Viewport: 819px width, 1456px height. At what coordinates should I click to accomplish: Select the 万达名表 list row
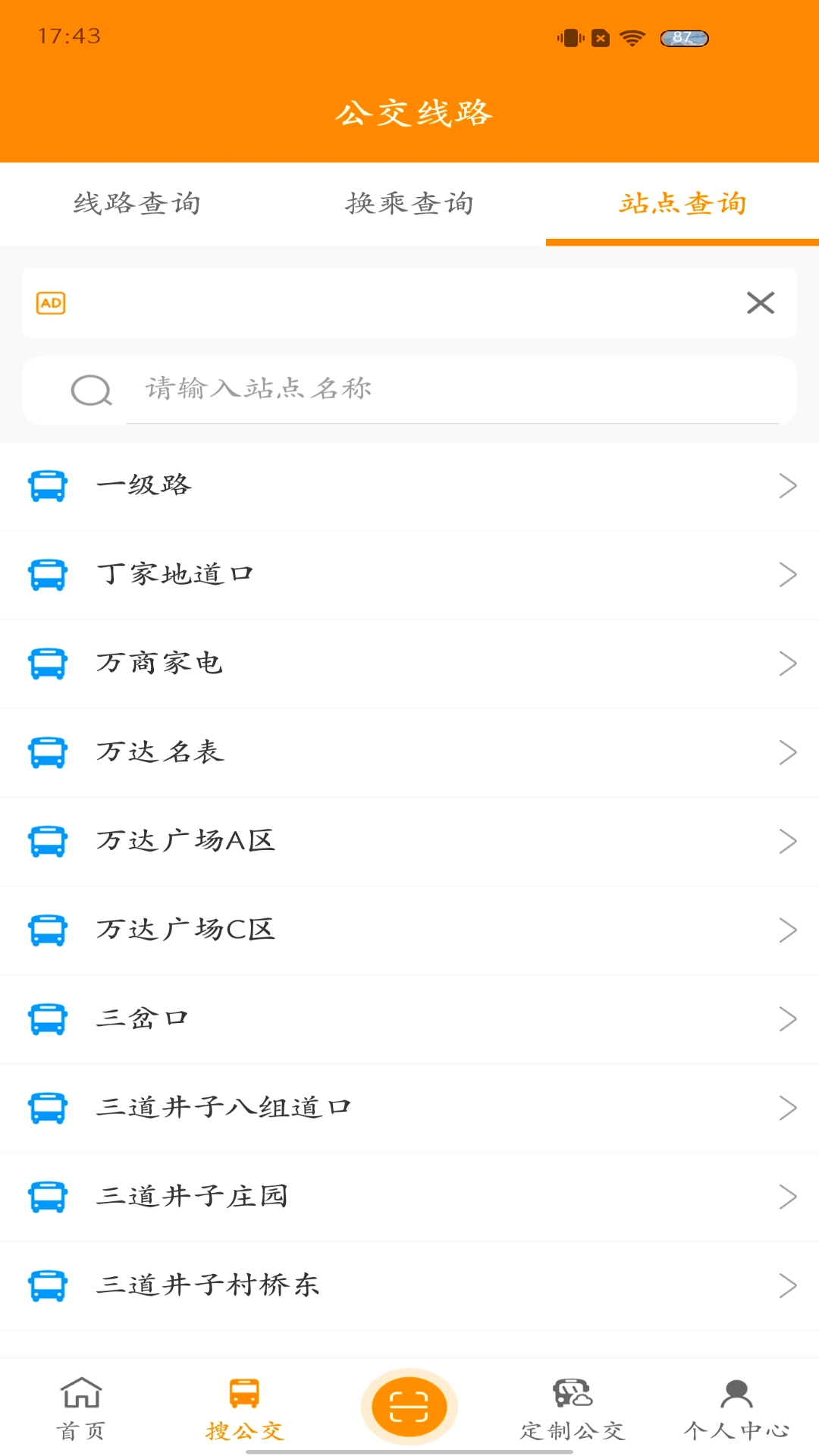click(x=409, y=752)
